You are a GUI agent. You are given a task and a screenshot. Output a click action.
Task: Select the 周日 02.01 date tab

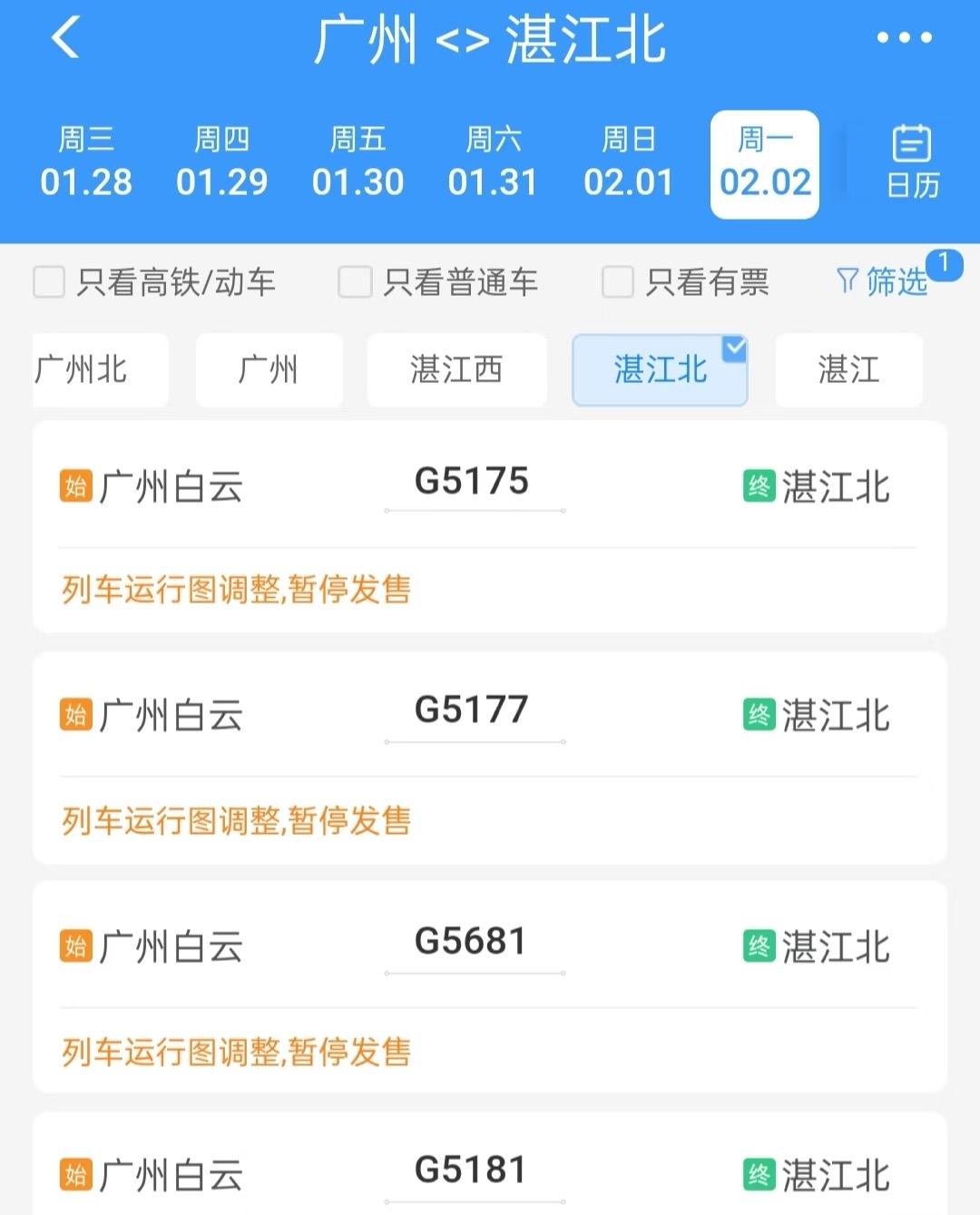631,163
